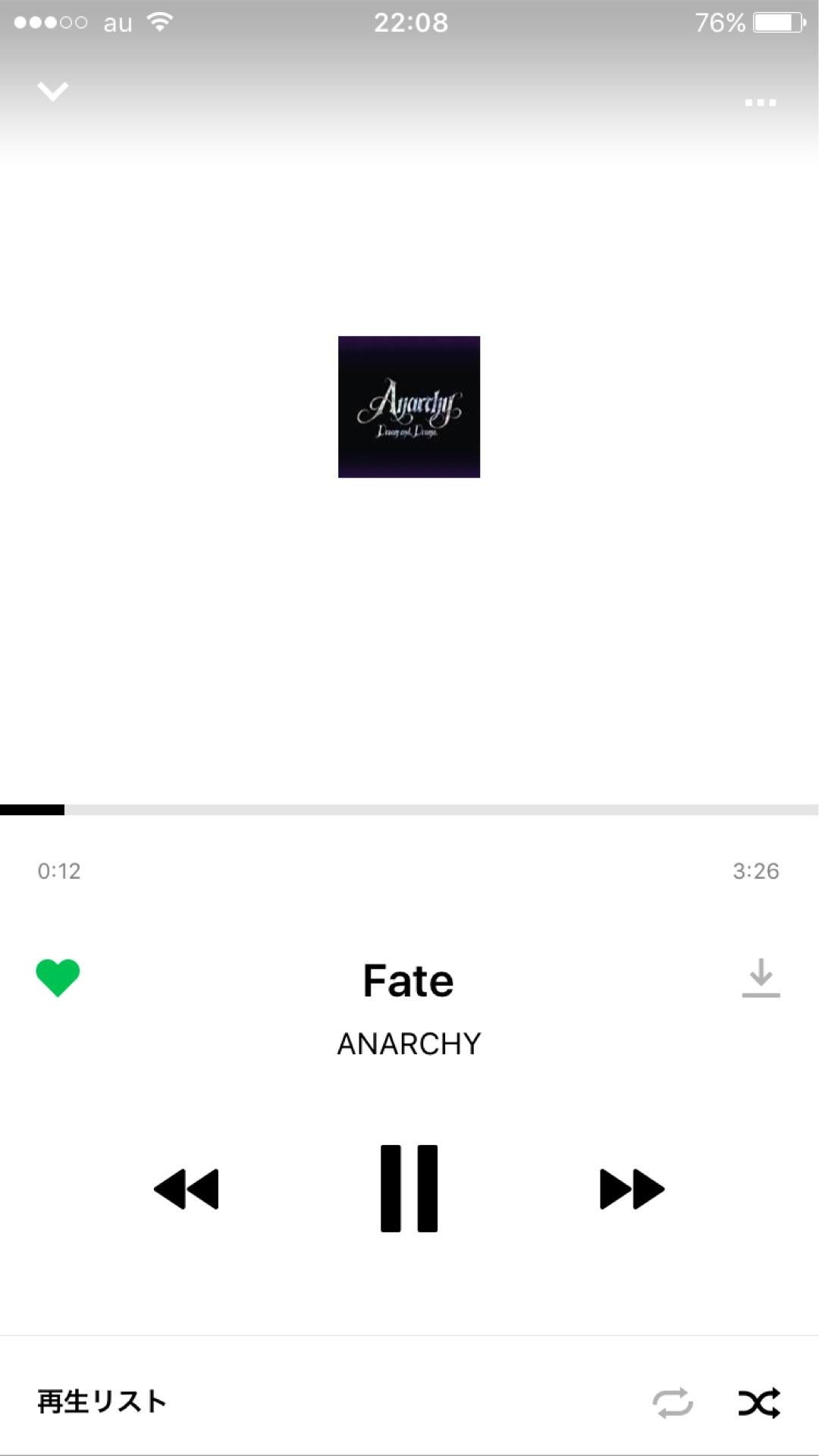The height and width of the screenshot is (1456, 819).
Task: Toggle repeat mode
Action: coord(673,1402)
